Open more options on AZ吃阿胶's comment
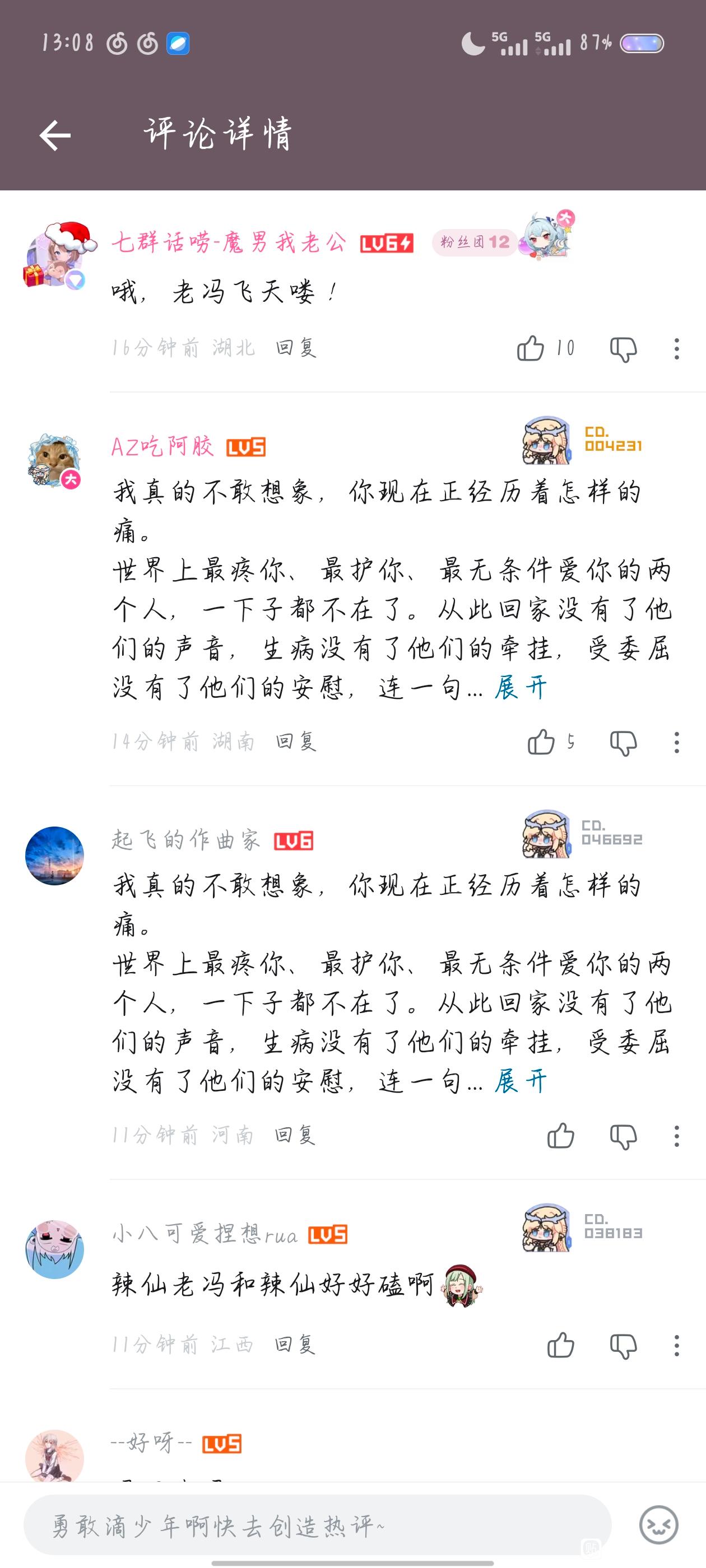The width and height of the screenshot is (706, 1568). point(676,743)
